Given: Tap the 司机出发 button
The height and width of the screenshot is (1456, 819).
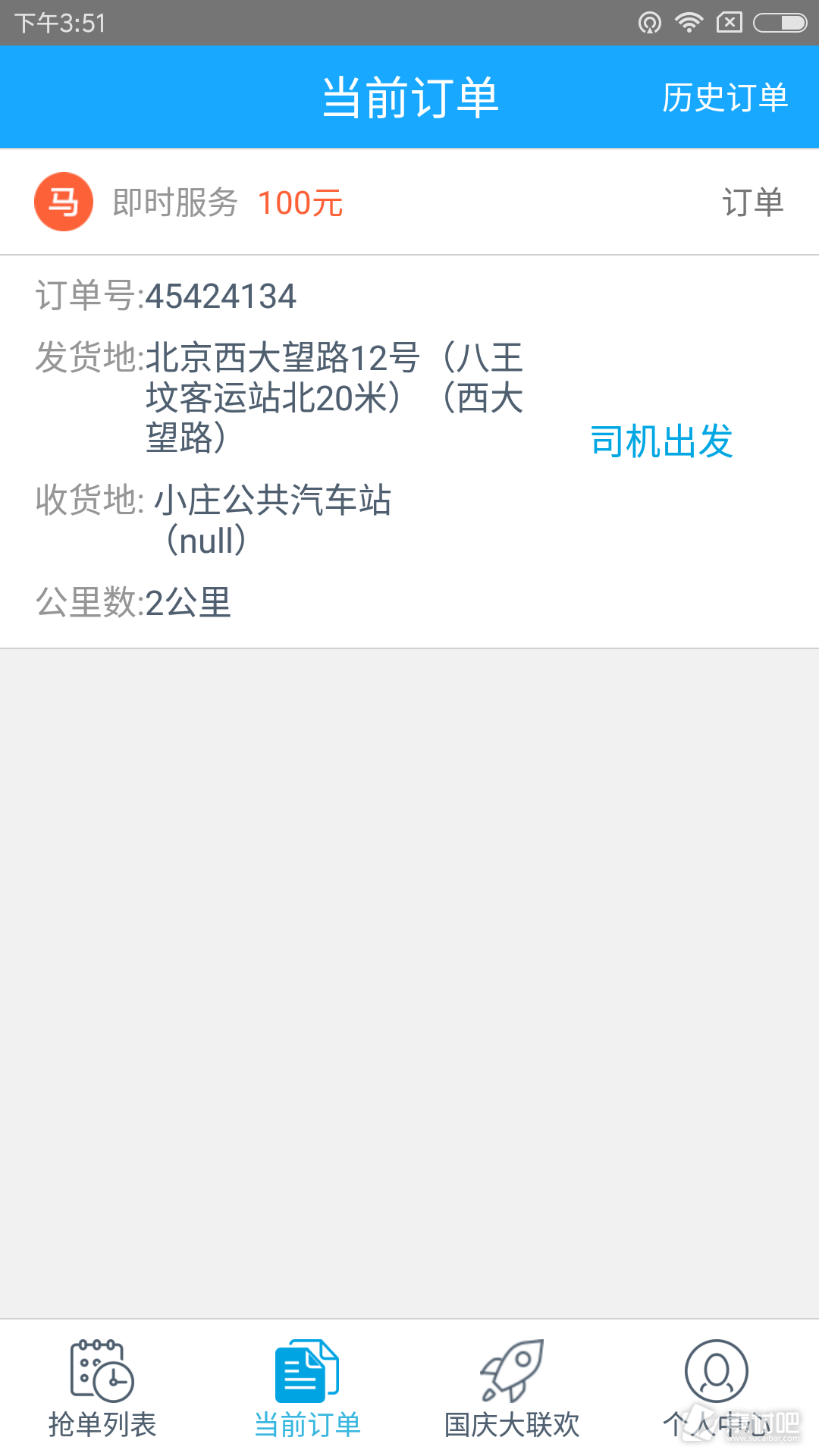Looking at the screenshot, I should [x=661, y=441].
